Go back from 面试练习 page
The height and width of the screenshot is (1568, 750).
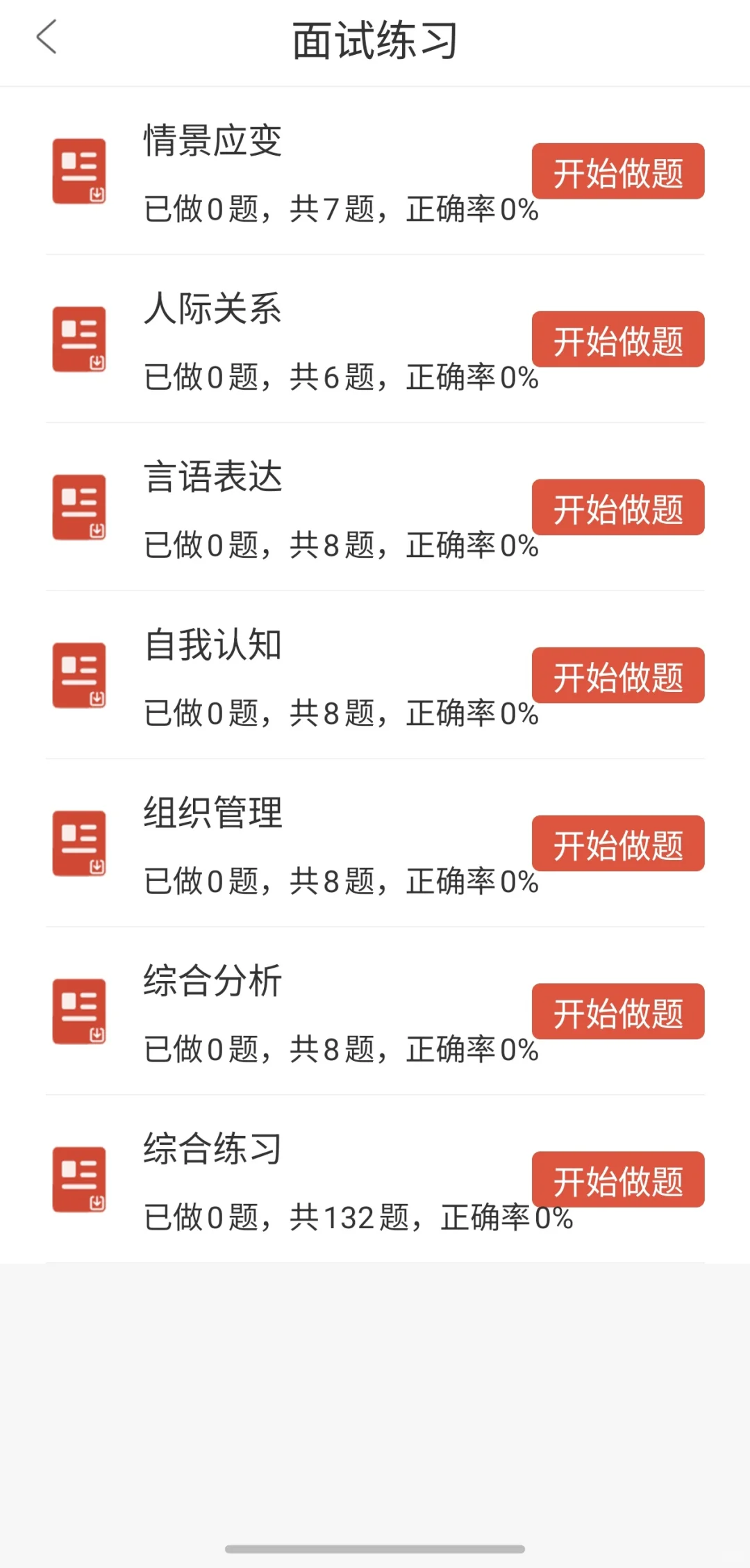click(47, 38)
